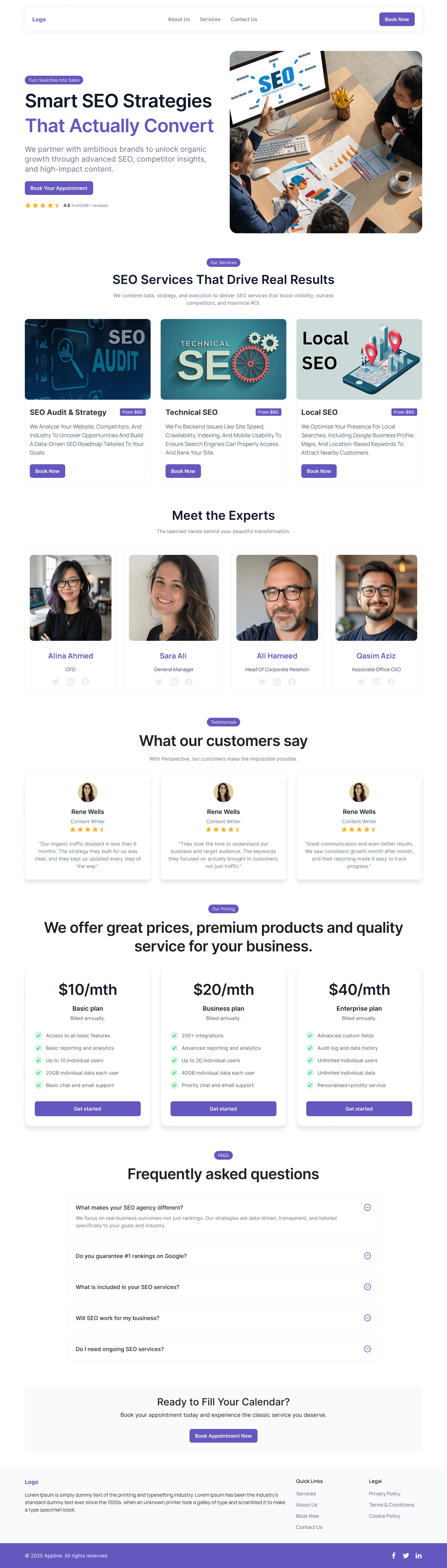Book the Technical SEO service
The width and height of the screenshot is (447, 1568).
(x=183, y=471)
